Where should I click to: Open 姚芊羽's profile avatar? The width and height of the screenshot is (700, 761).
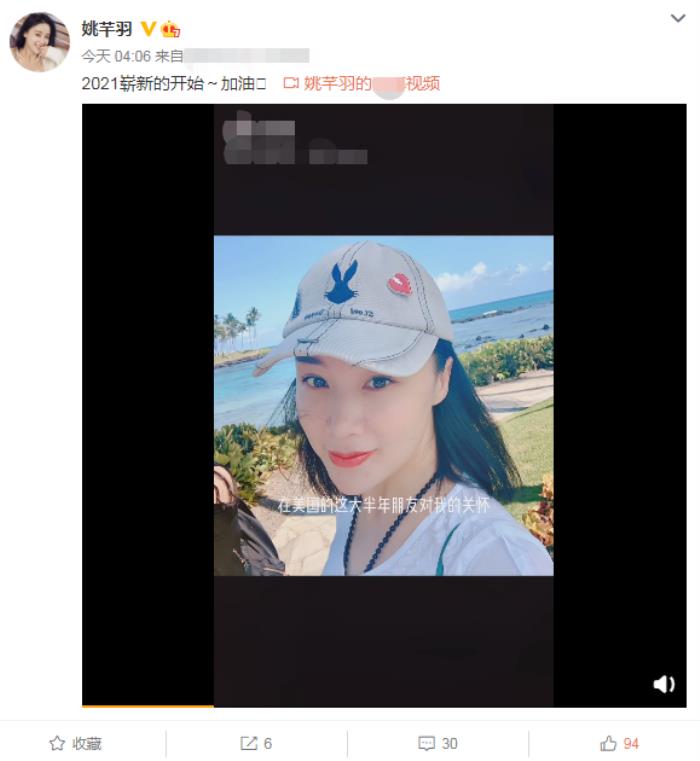click(39, 42)
